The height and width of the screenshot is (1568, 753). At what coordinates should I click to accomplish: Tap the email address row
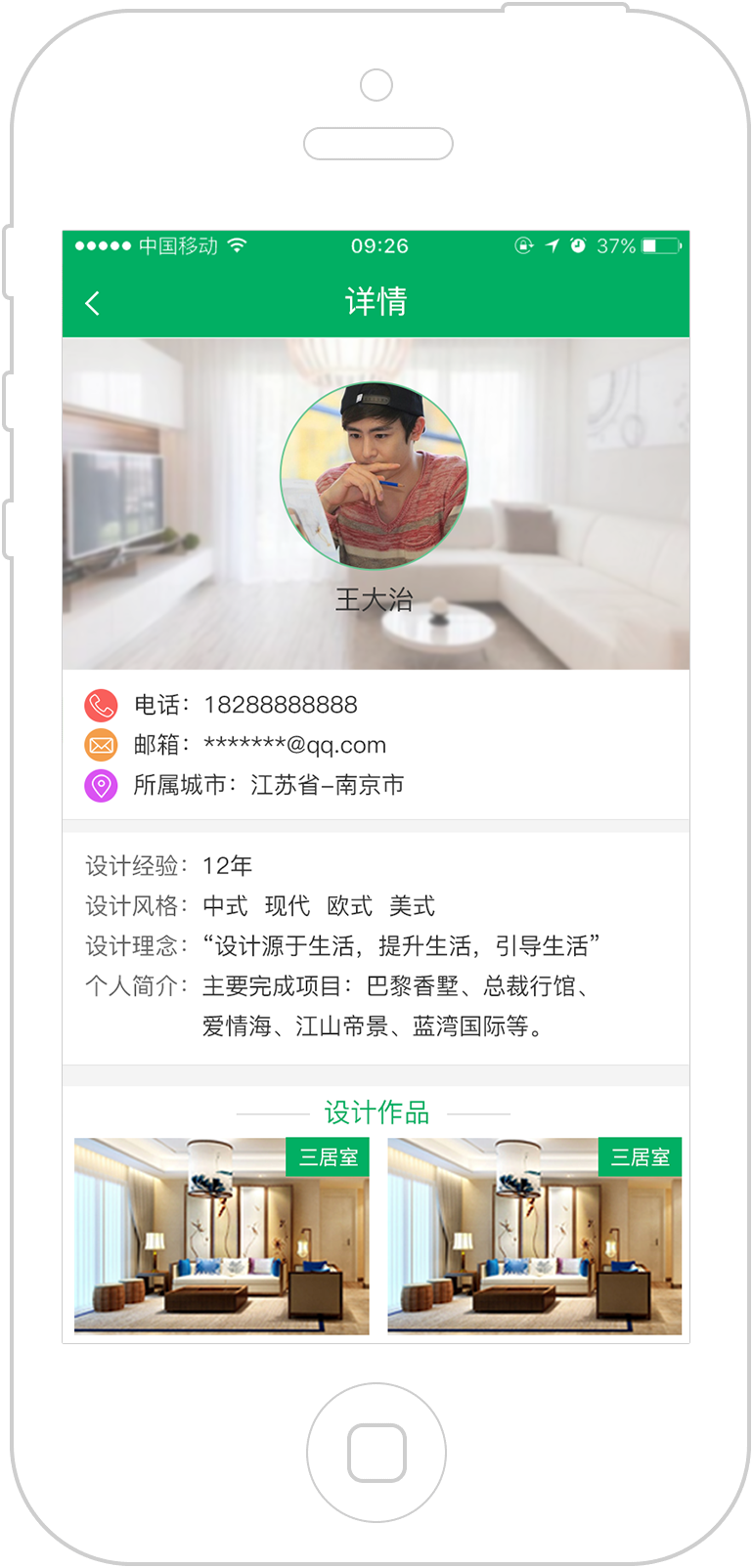(293, 745)
